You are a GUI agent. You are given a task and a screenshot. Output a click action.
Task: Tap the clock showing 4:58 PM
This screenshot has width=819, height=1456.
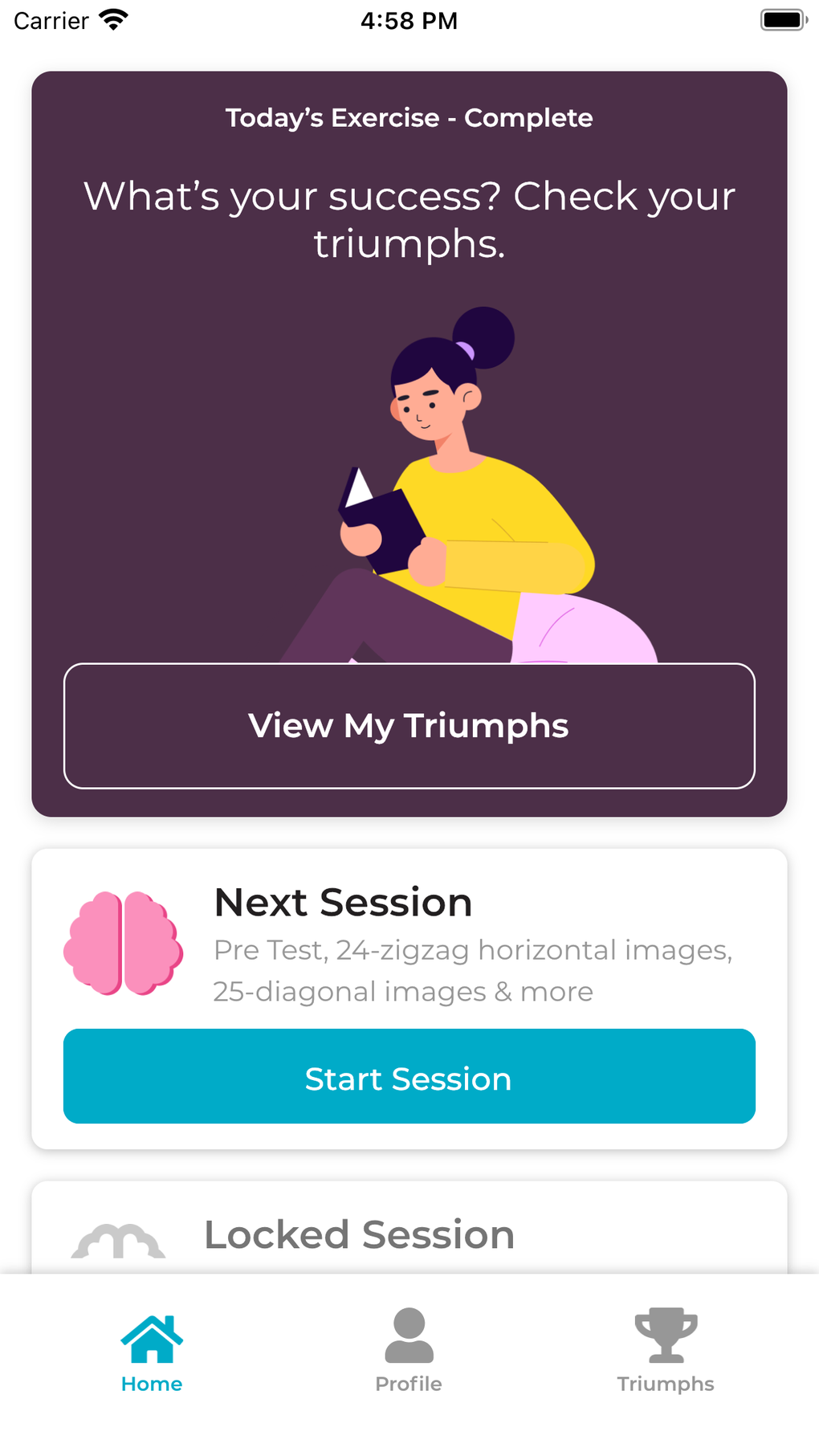(410, 20)
